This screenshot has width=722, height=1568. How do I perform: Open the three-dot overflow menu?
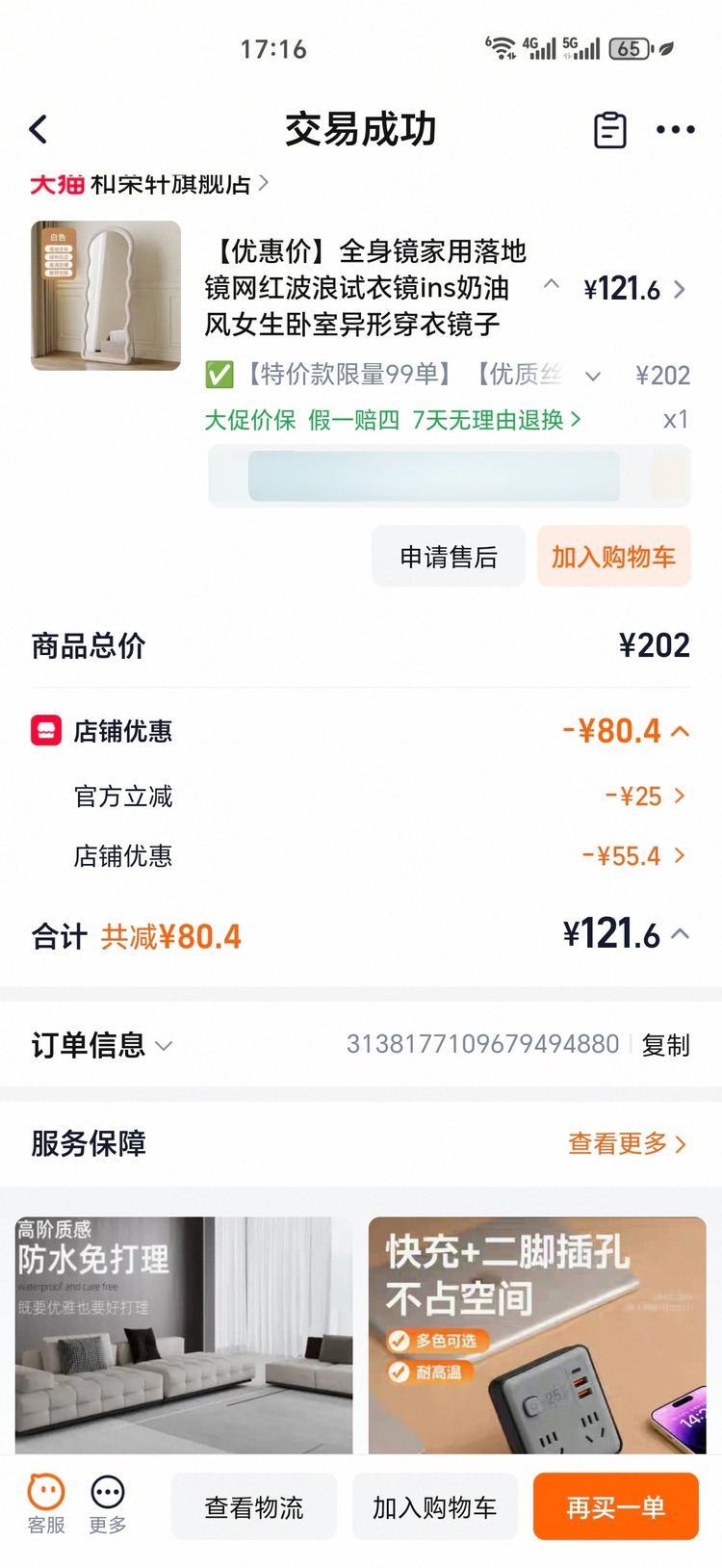tap(675, 129)
